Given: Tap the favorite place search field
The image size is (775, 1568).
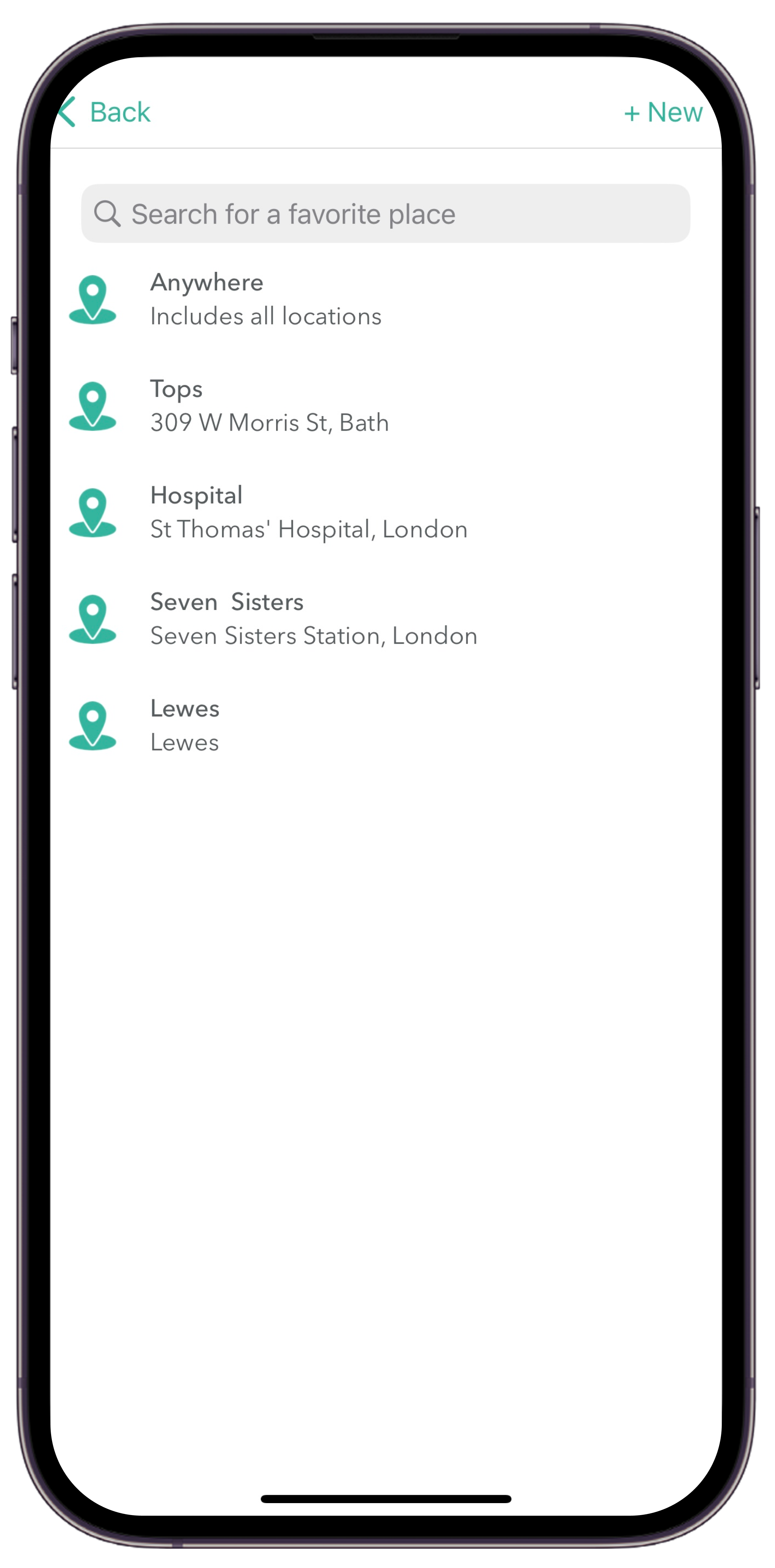Looking at the screenshot, I should (386, 213).
